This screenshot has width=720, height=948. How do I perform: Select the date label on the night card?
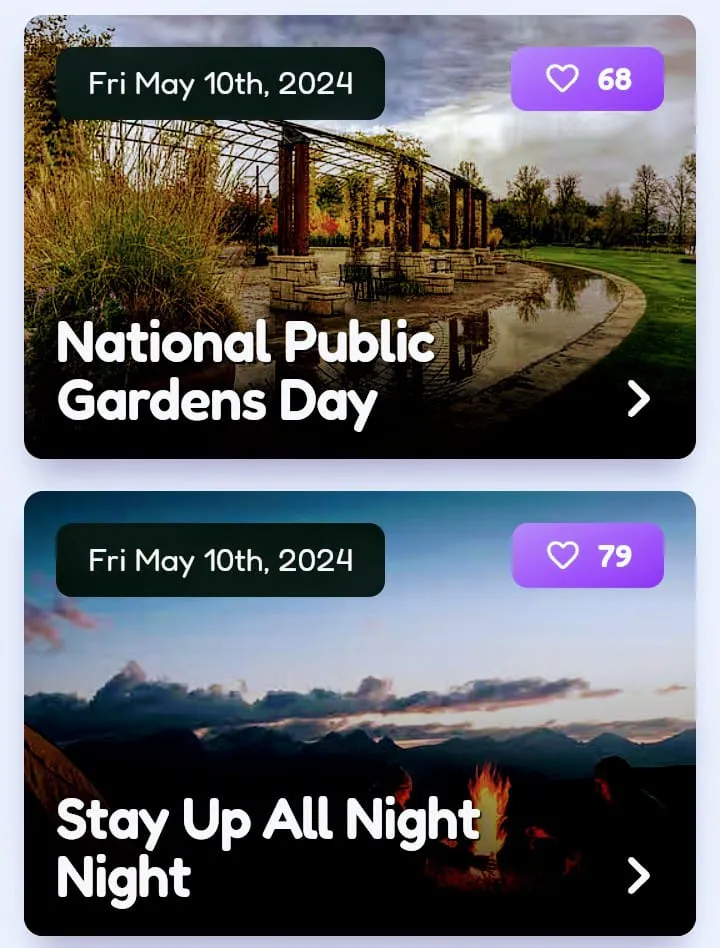(x=221, y=561)
